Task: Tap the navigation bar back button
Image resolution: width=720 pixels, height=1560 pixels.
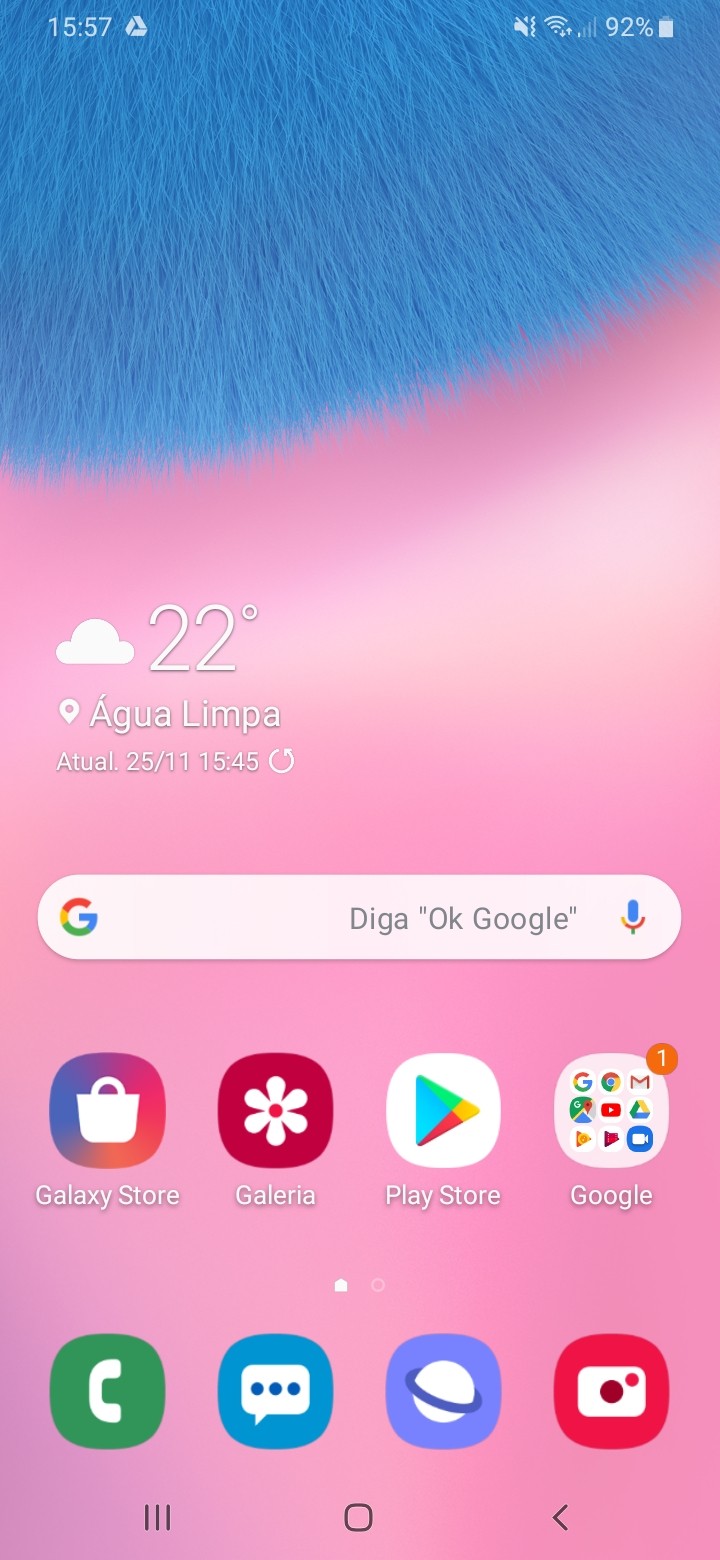Action: tap(560, 1517)
